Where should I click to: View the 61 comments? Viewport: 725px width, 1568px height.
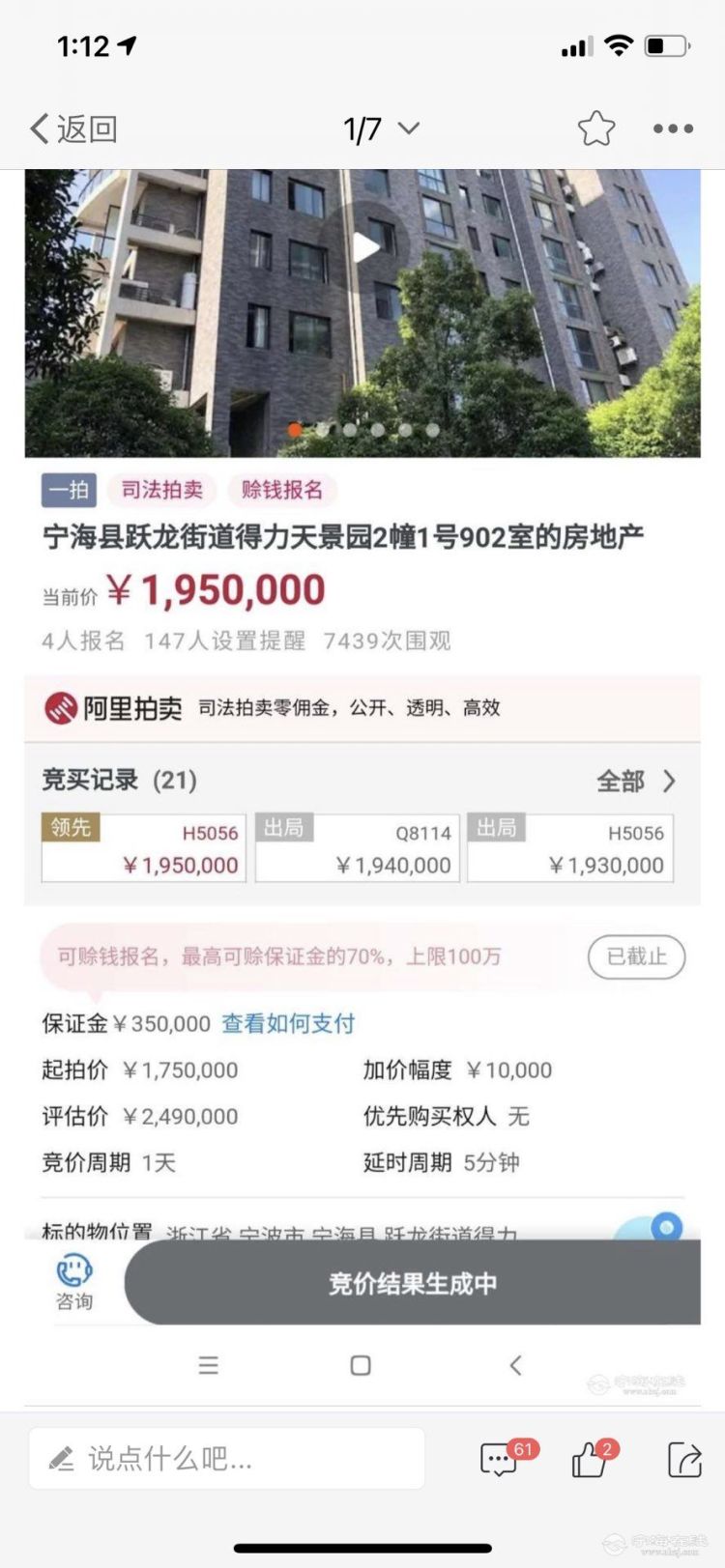click(x=501, y=1459)
